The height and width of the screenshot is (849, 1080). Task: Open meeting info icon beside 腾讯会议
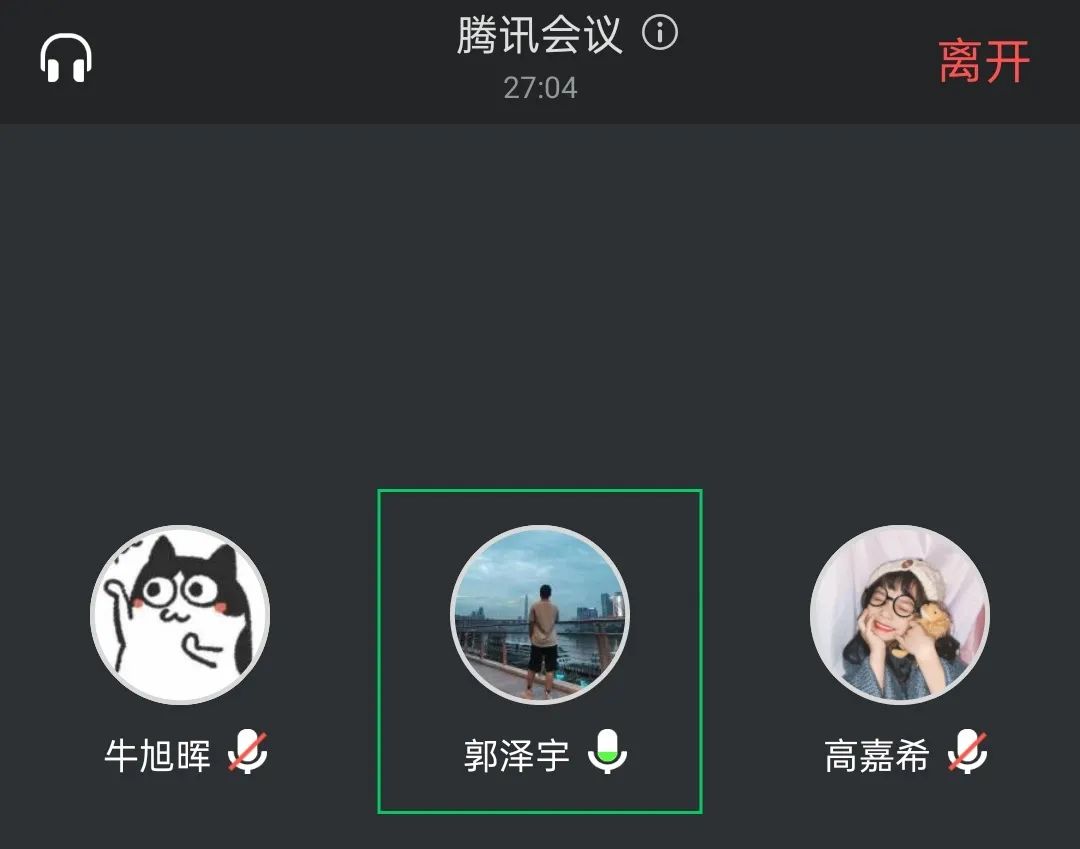point(659,35)
